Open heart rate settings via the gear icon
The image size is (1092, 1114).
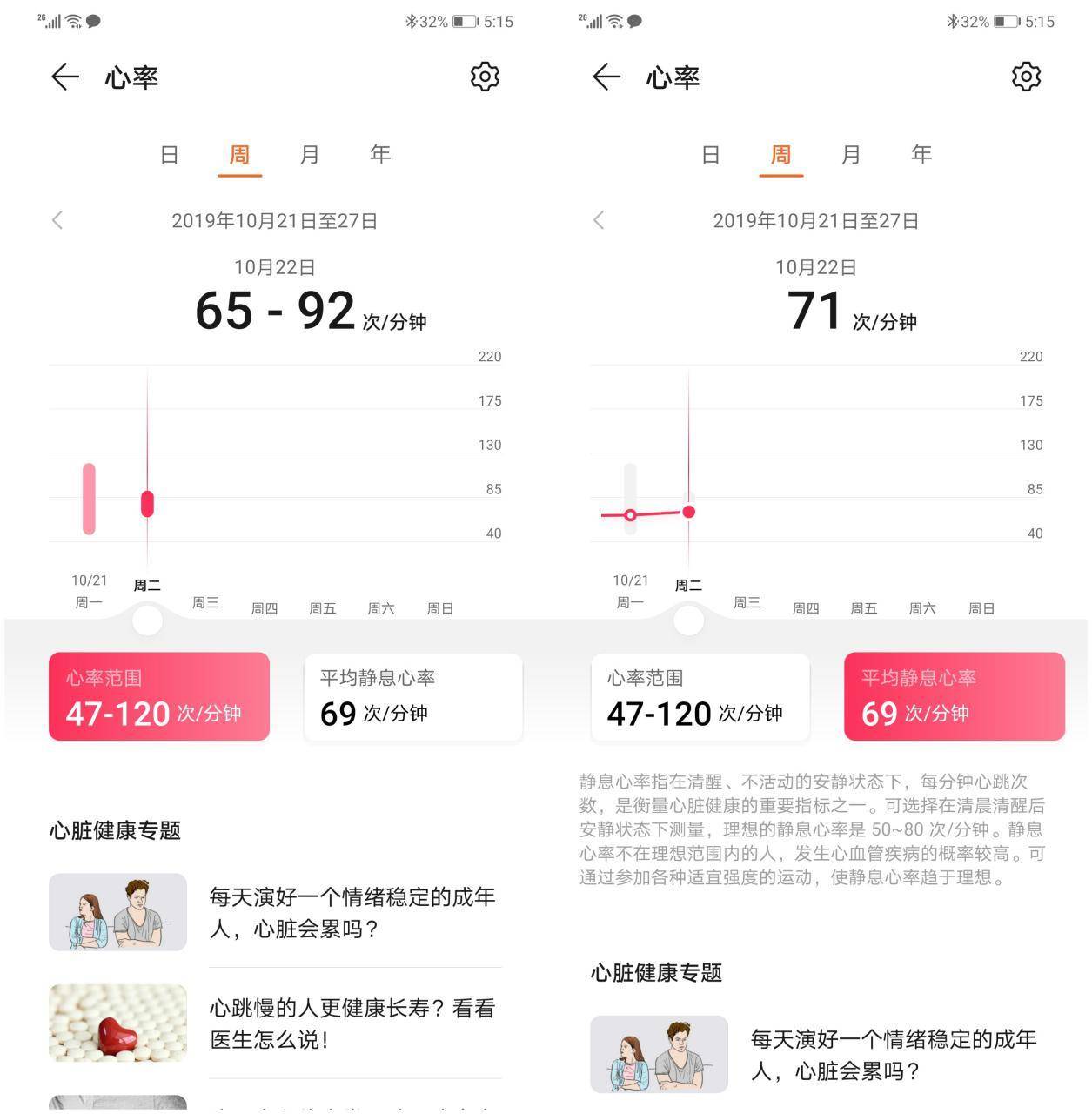(x=485, y=77)
